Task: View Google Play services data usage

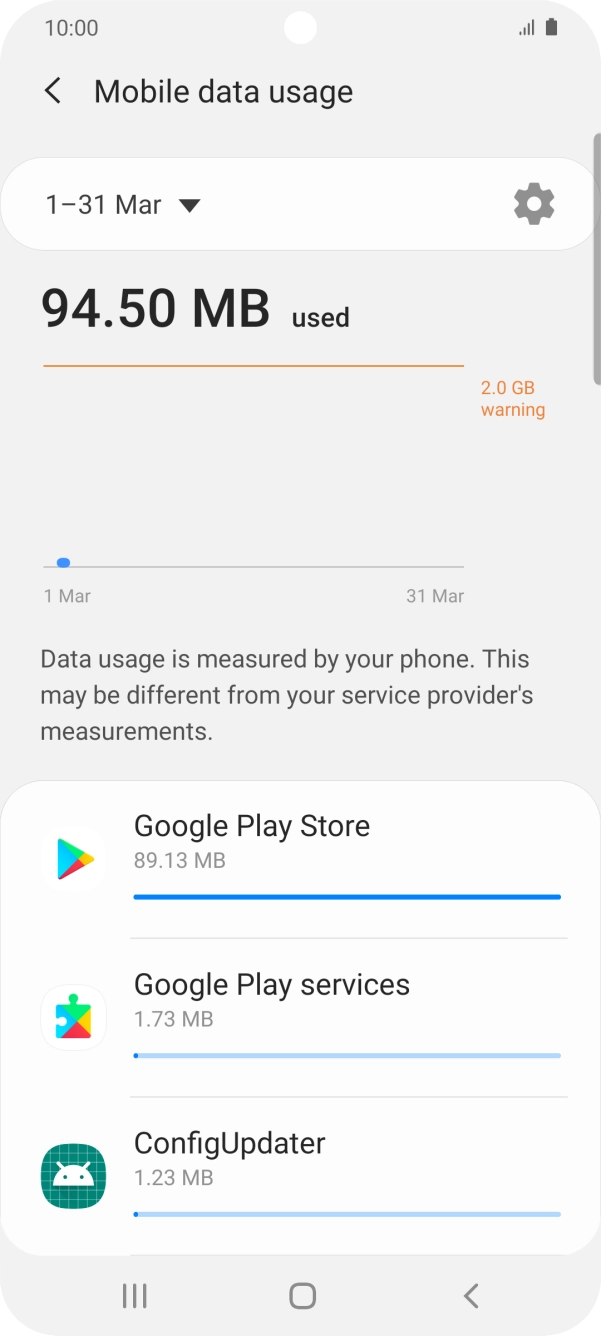Action: [300, 1017]
